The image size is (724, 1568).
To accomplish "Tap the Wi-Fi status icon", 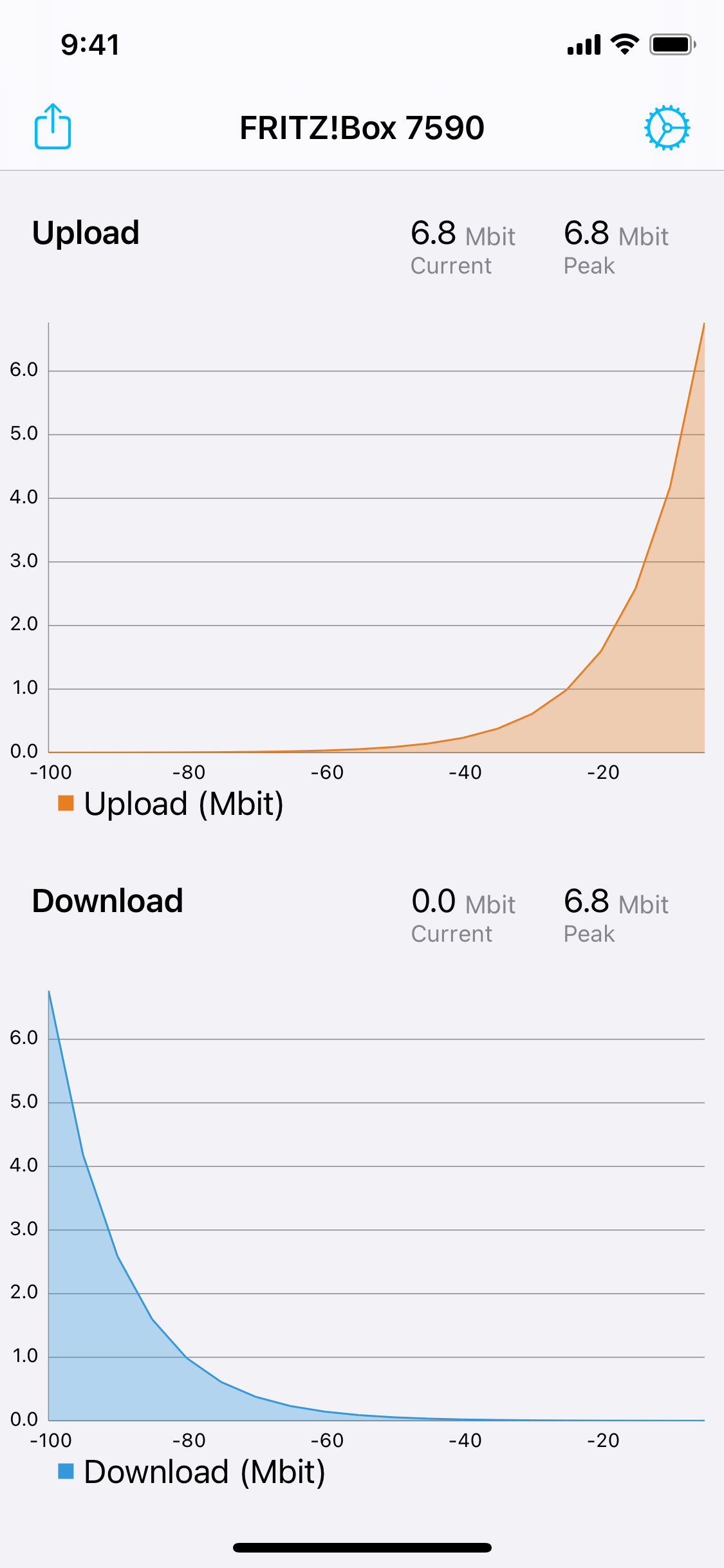I will (622, 44).
